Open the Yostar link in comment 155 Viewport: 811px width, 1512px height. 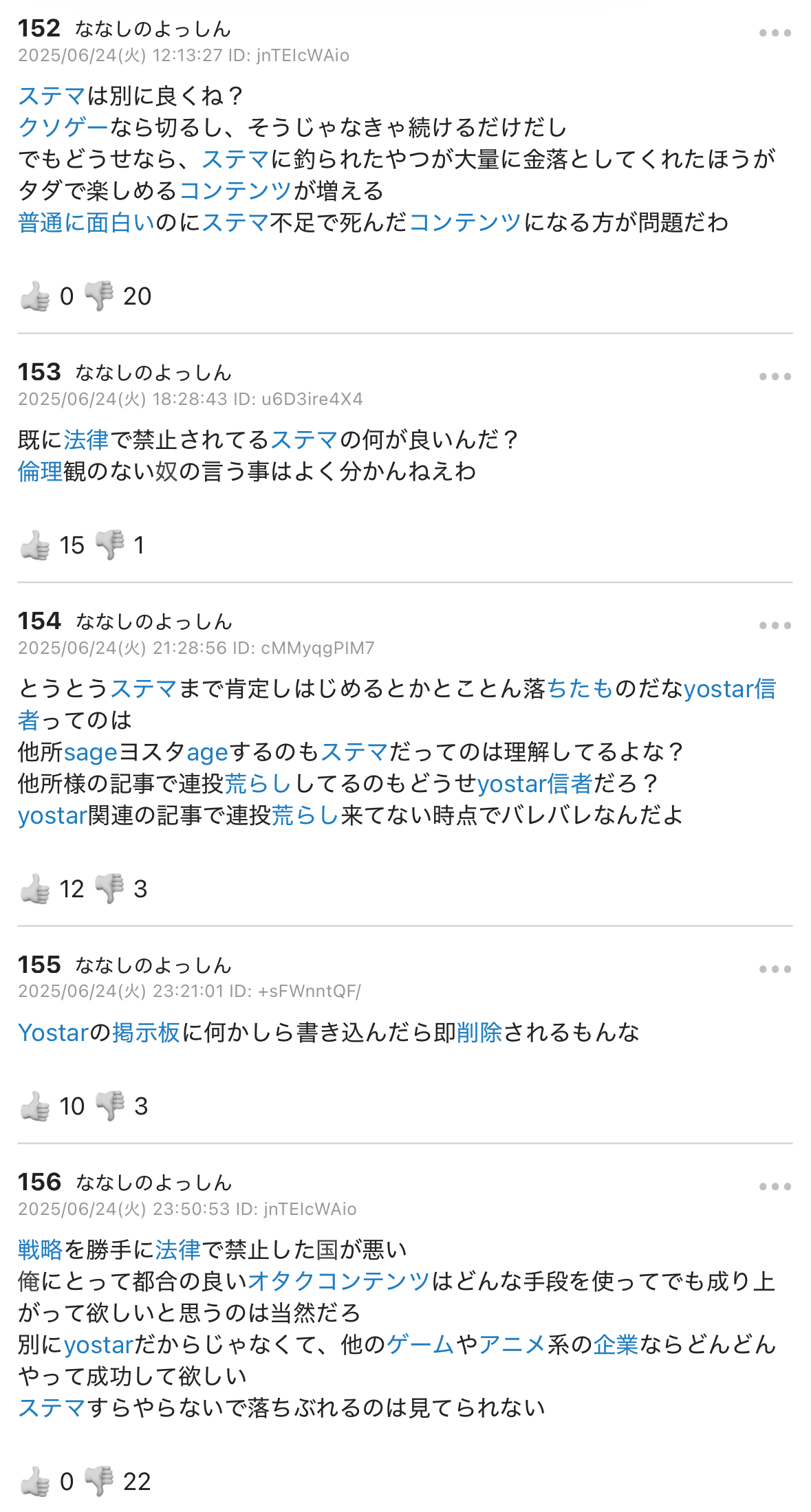click(54, 1033)
